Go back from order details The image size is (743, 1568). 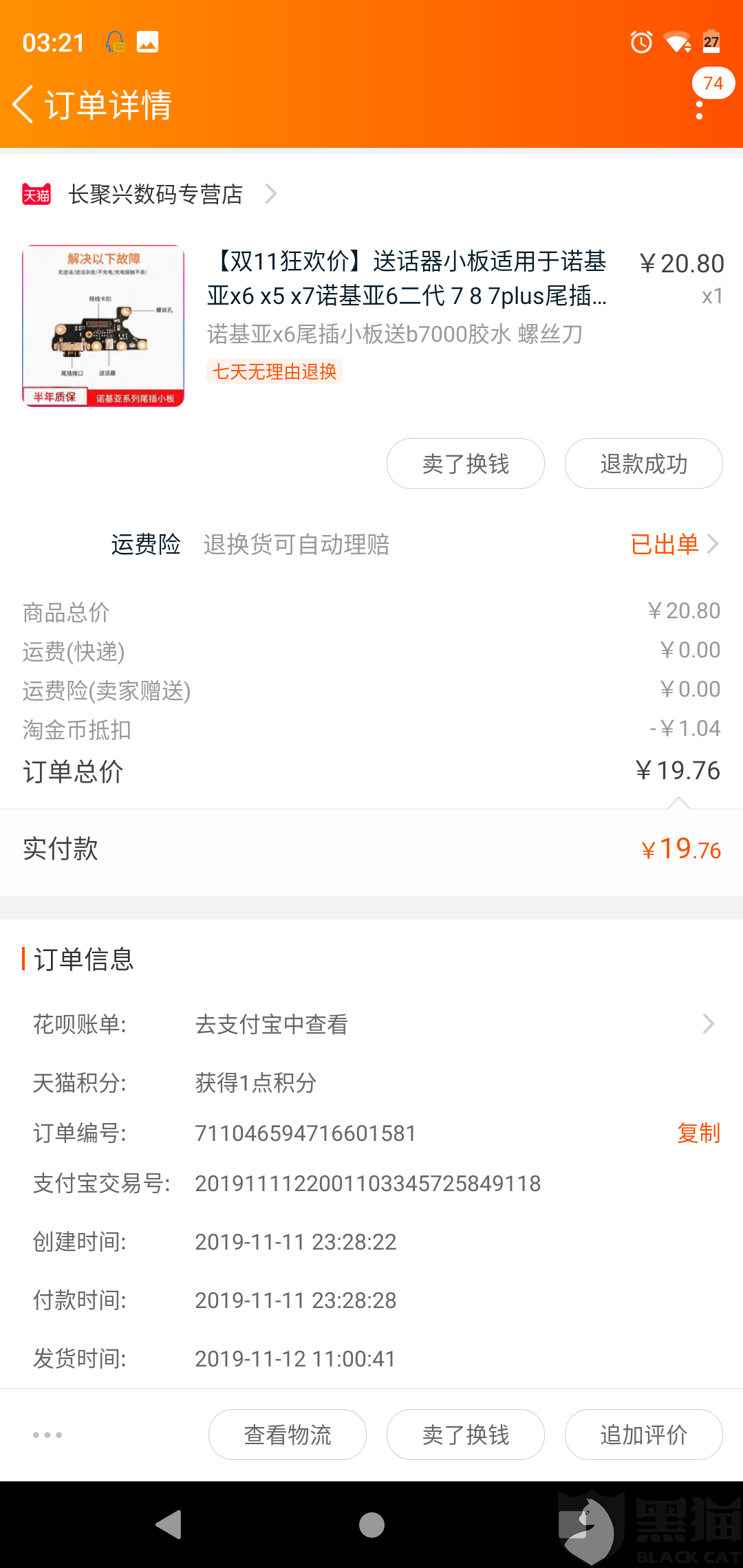(23, 105)
